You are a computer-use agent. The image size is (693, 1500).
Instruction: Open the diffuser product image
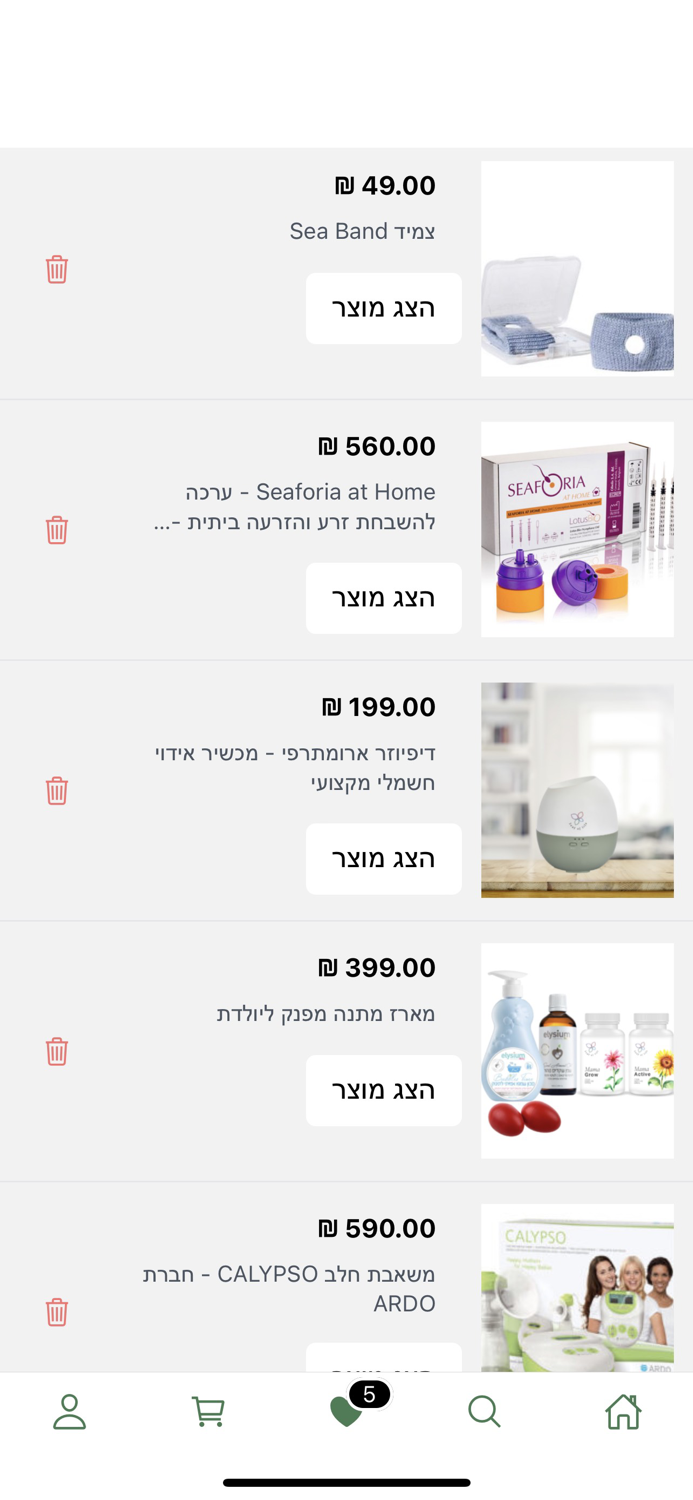(577, 790)
